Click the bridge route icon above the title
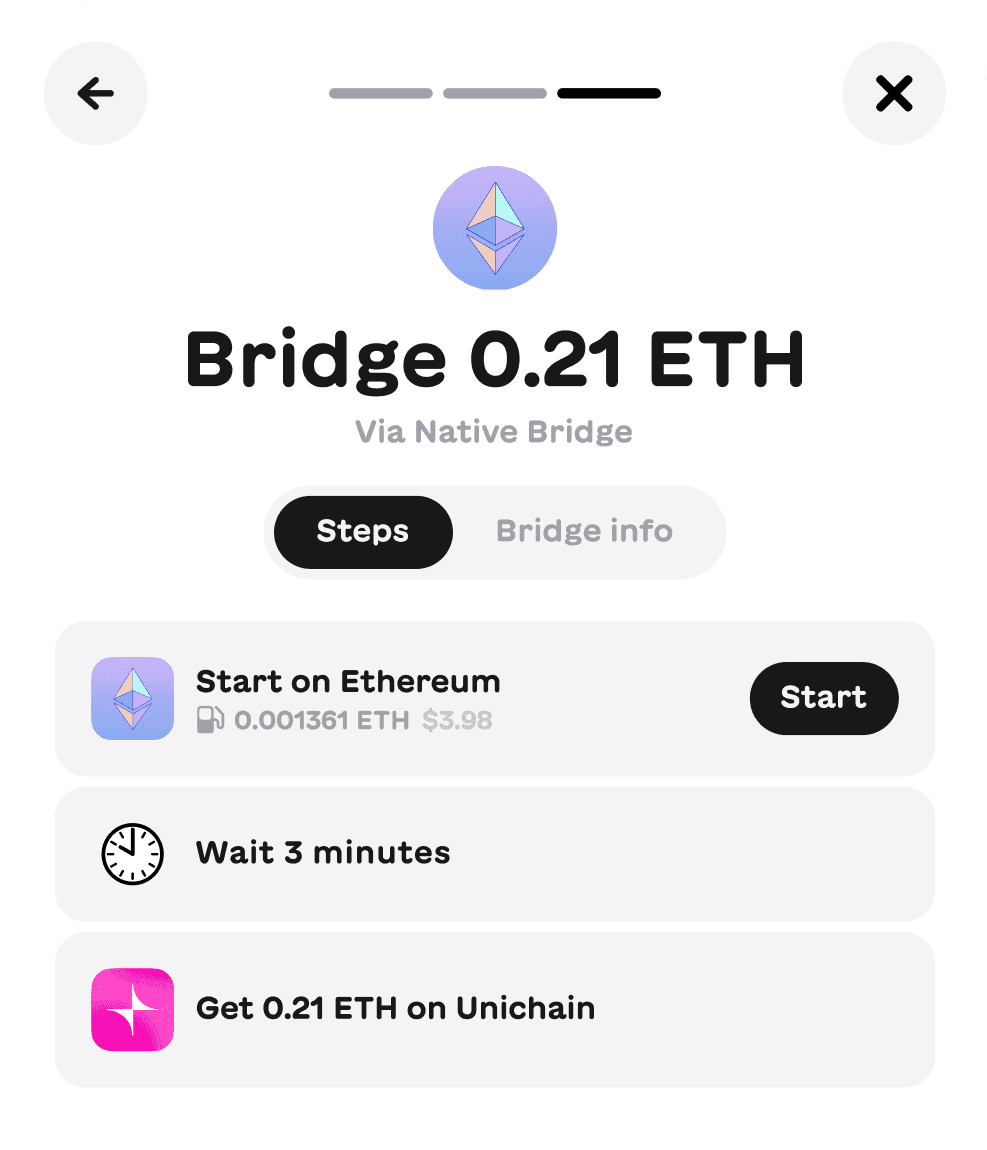 (494, 227)
